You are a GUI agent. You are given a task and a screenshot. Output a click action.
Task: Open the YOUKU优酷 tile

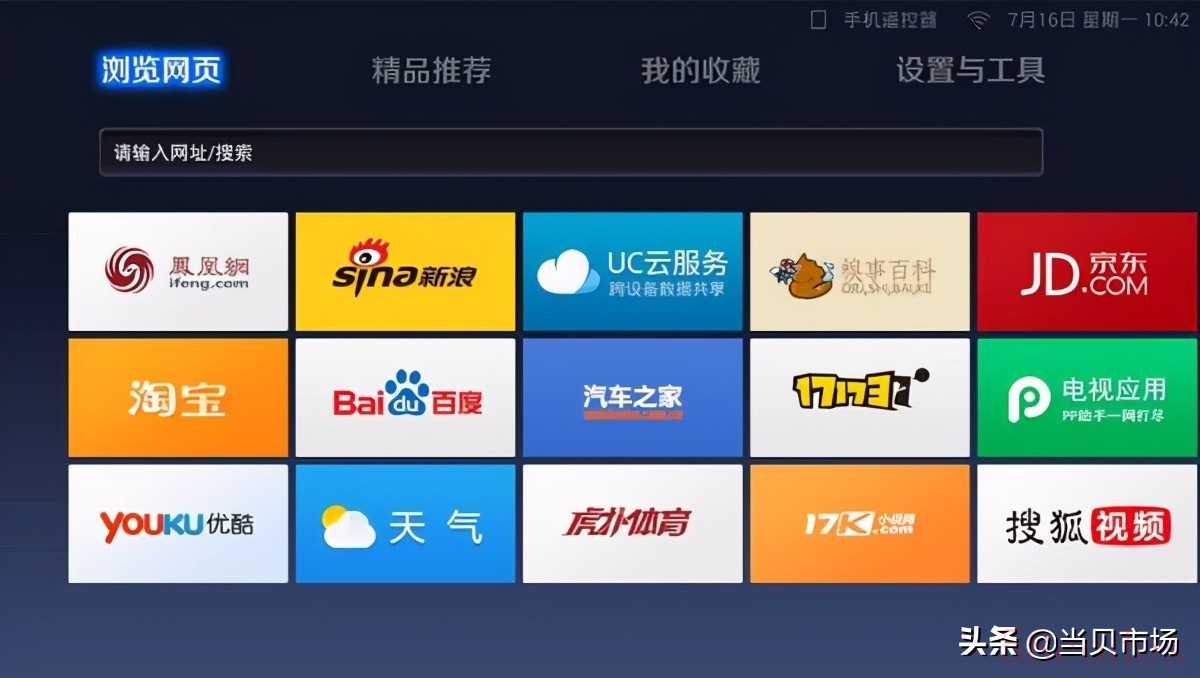pyautogui.click(x=178, y=523)
